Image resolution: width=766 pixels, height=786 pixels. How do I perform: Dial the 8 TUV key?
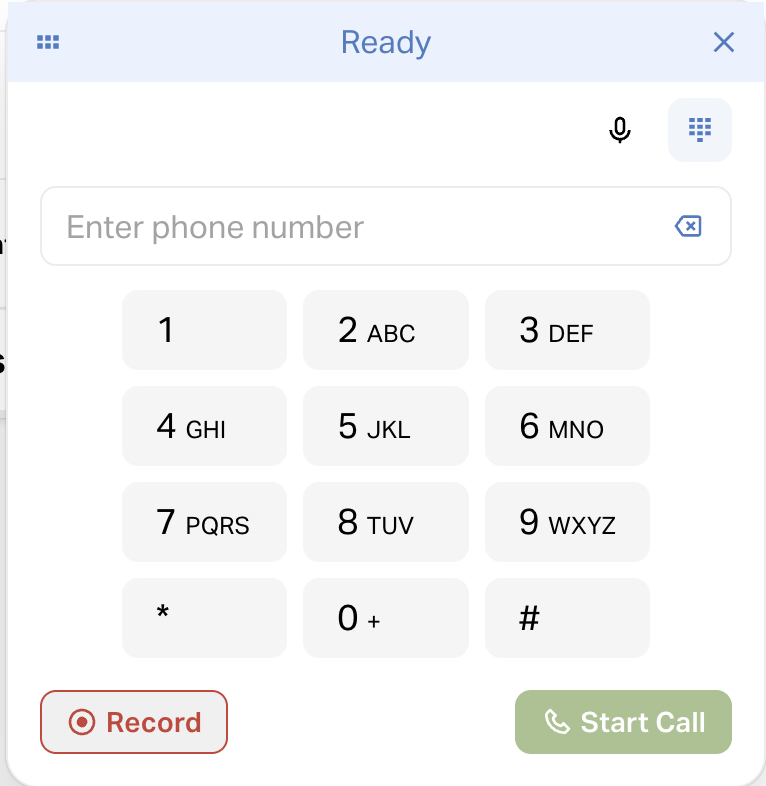click(x=385, y=522)
